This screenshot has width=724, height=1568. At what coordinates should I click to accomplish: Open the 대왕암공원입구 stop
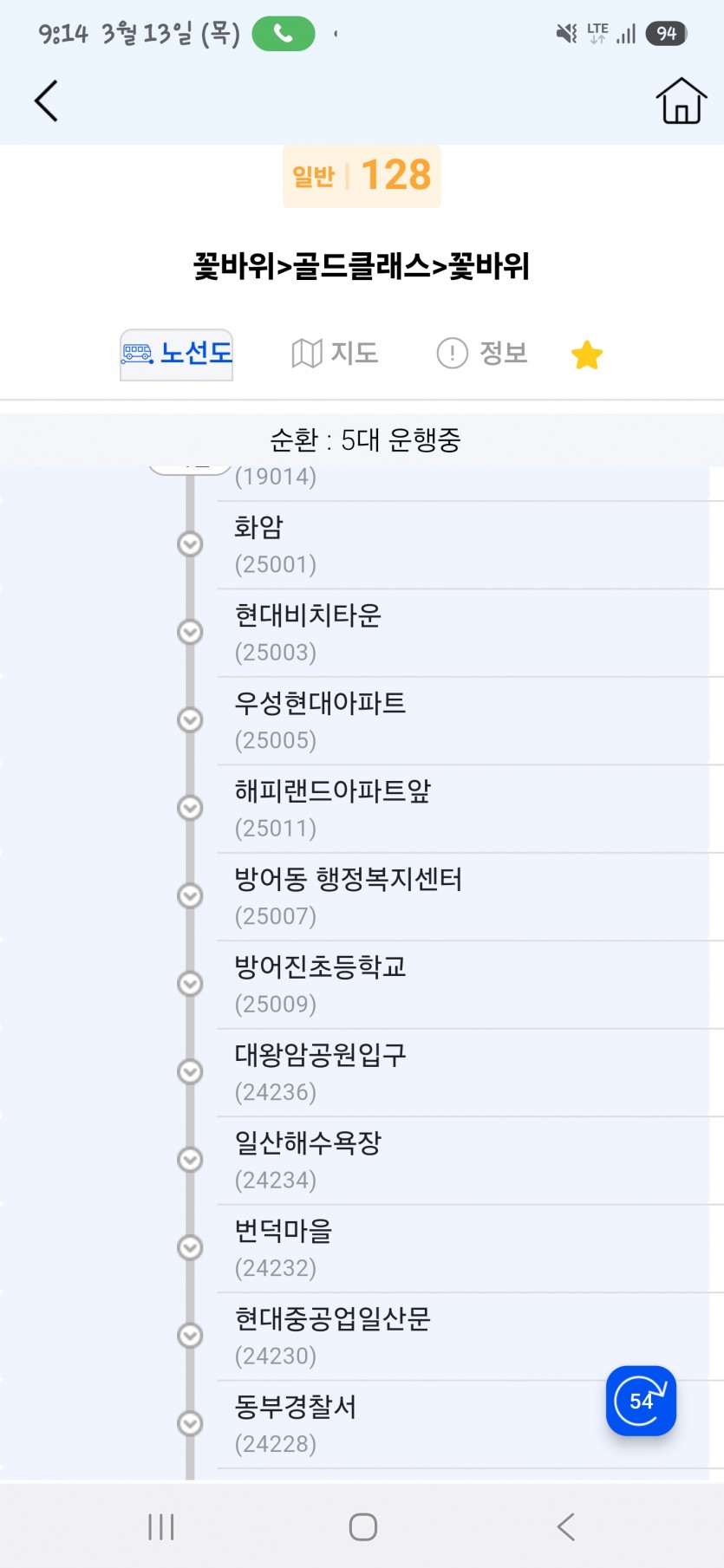click(x=470, y=1073)
